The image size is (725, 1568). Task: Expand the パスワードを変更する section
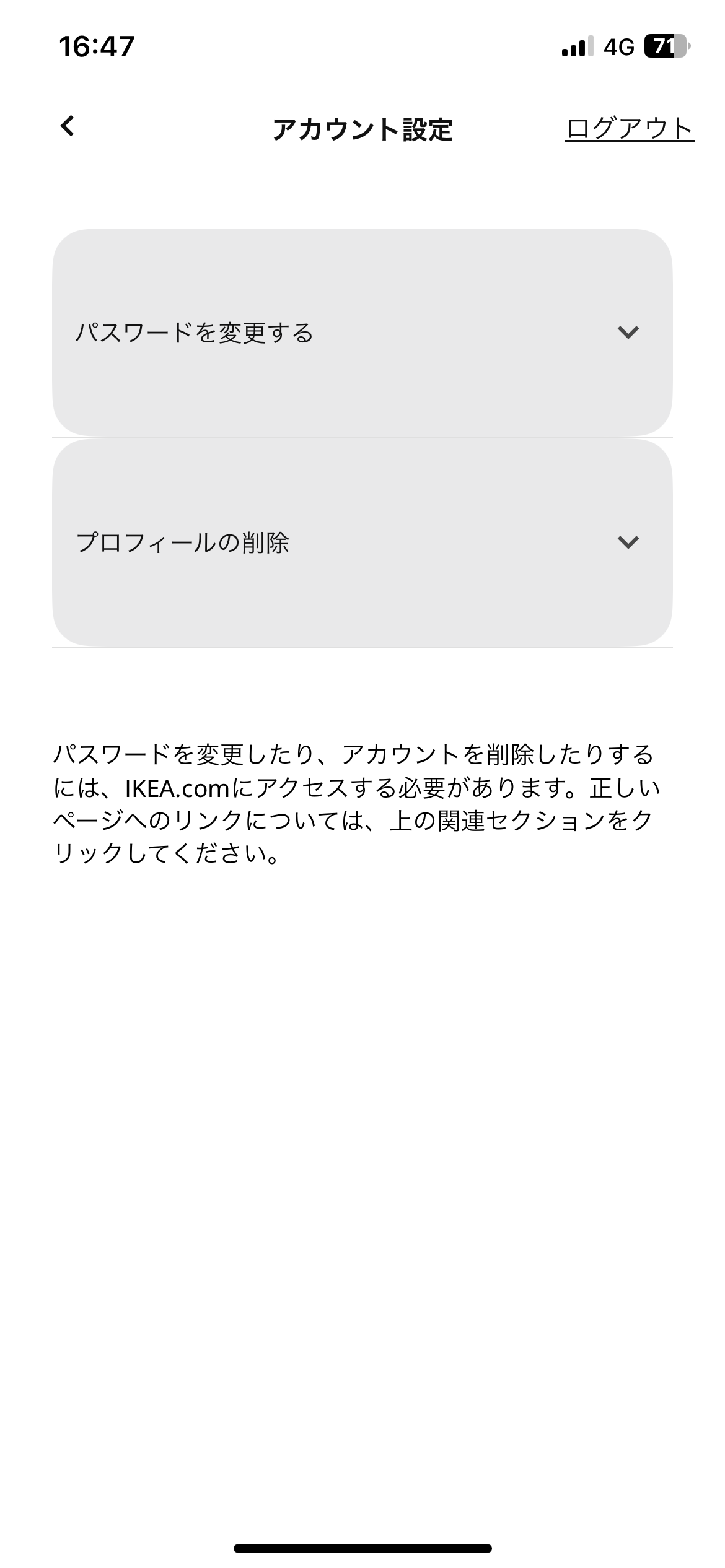tap(362, 333)
